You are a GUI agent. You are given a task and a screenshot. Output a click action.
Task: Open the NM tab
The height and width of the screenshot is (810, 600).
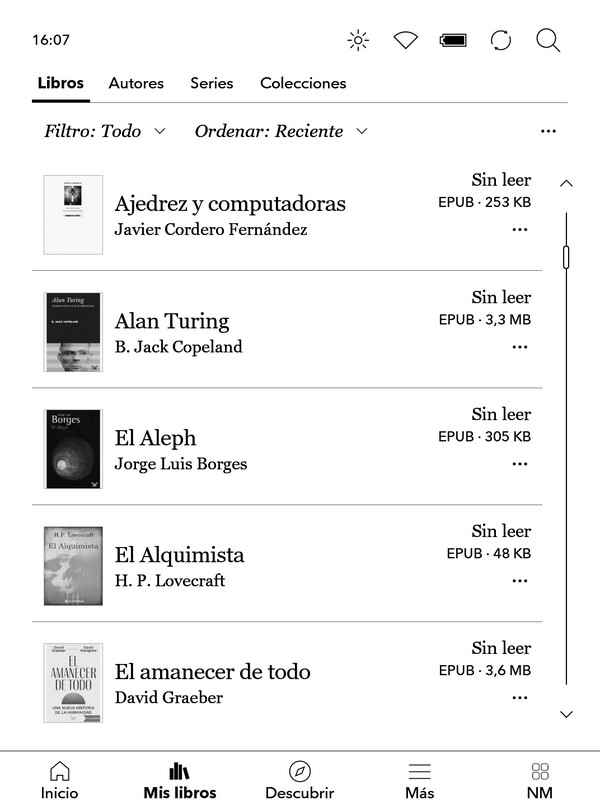[x=540, y=780]
